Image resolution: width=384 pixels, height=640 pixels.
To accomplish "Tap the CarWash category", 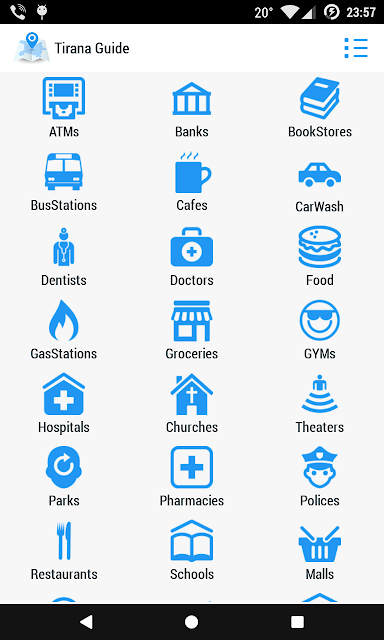I will (320, 187).
